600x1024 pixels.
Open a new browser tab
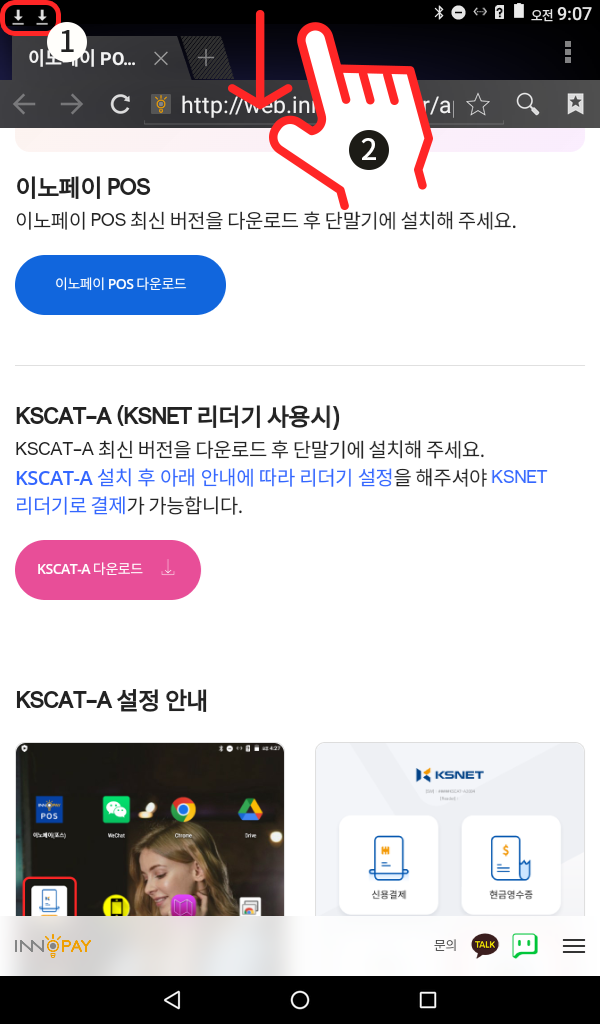(x=206, y=58)
